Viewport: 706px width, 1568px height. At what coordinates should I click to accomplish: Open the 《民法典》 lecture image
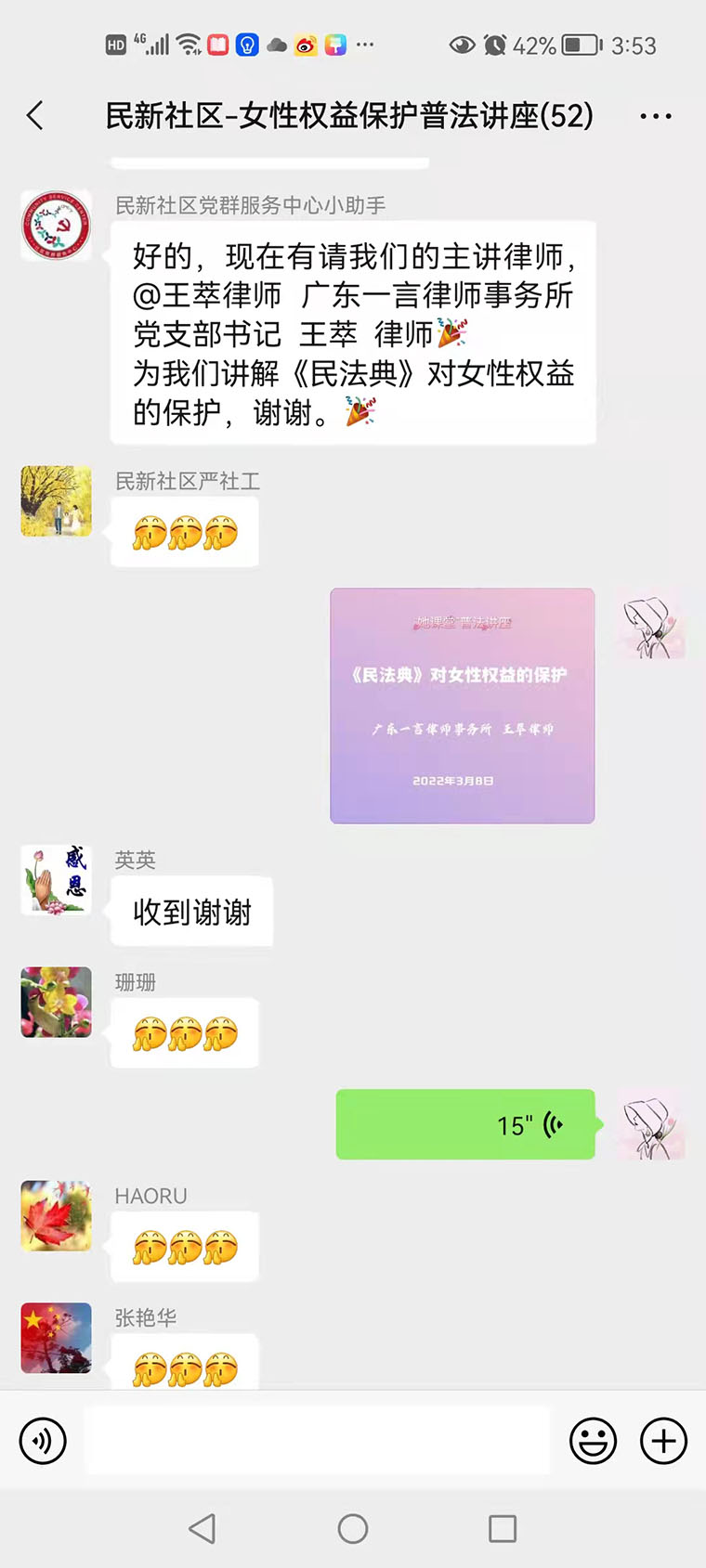coord(462,706)
